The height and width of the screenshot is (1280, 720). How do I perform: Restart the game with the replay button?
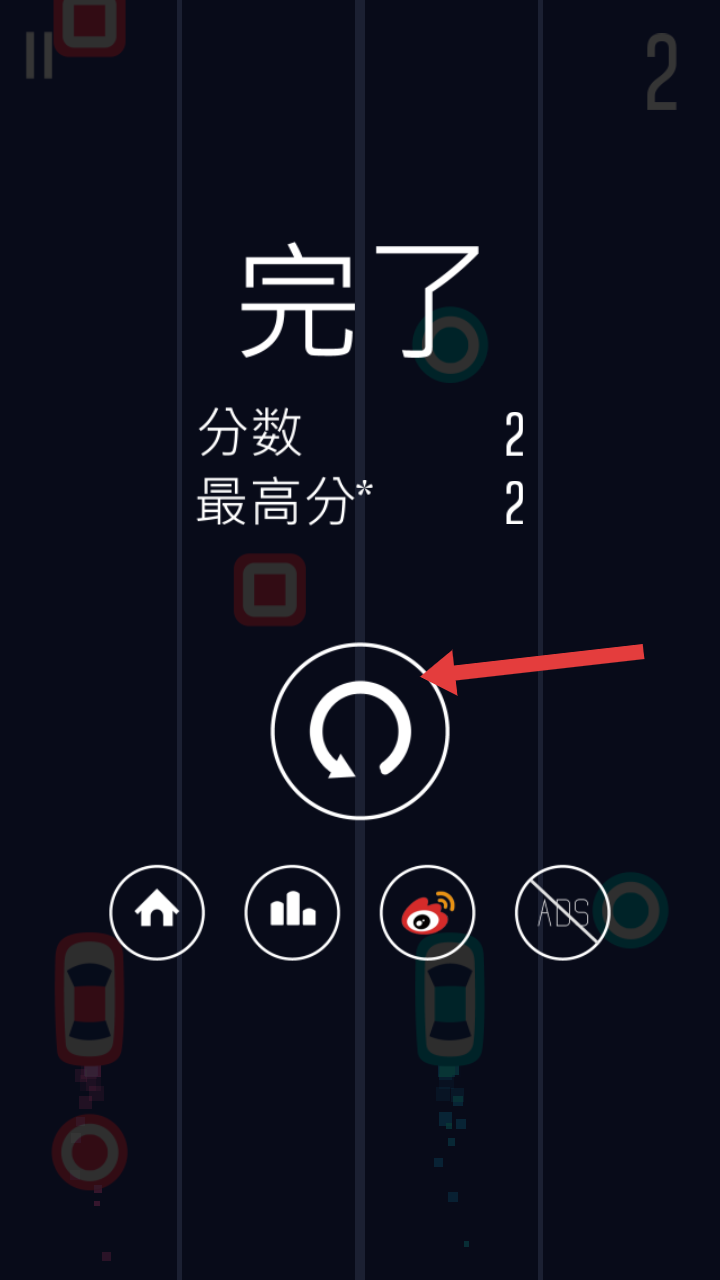(360, 731)
